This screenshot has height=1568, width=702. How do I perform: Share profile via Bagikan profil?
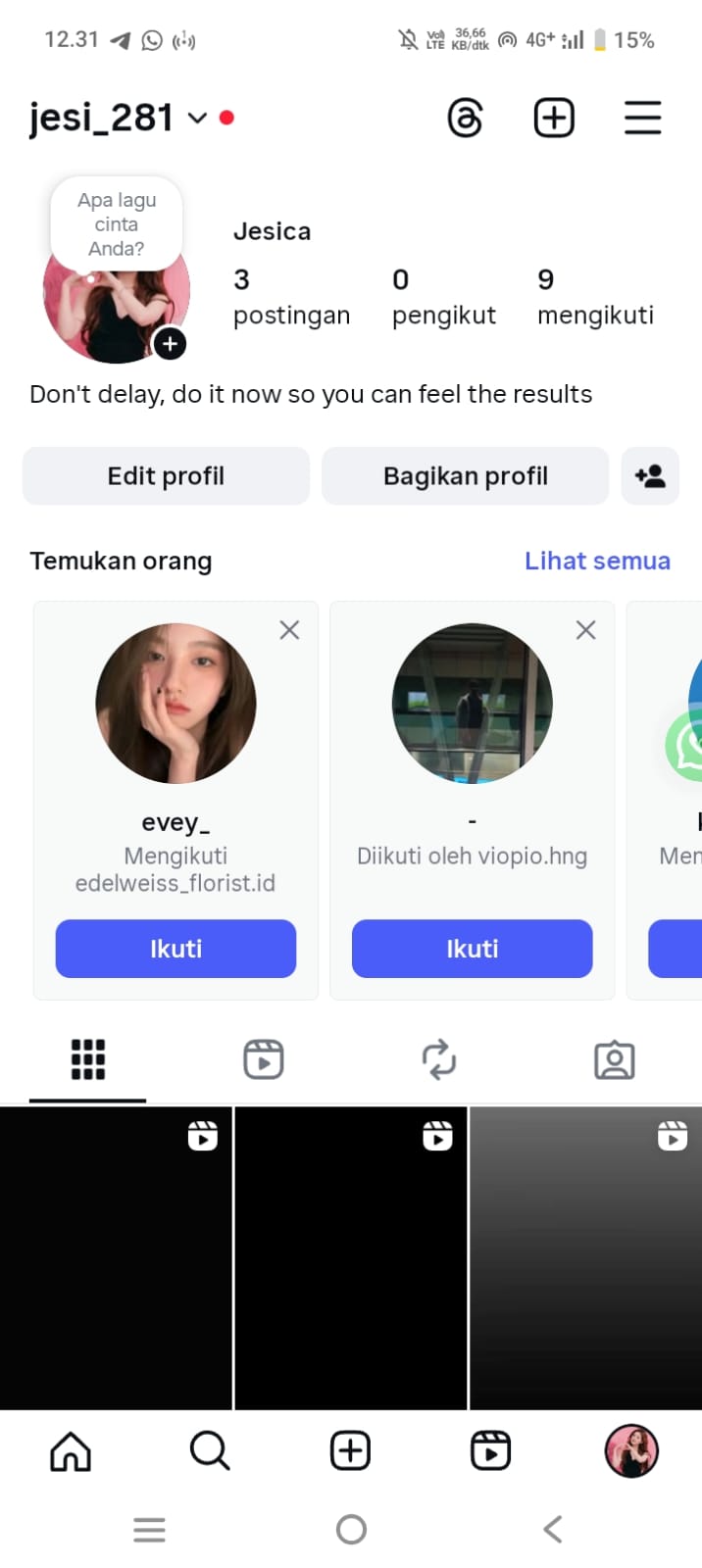(465, 476)
